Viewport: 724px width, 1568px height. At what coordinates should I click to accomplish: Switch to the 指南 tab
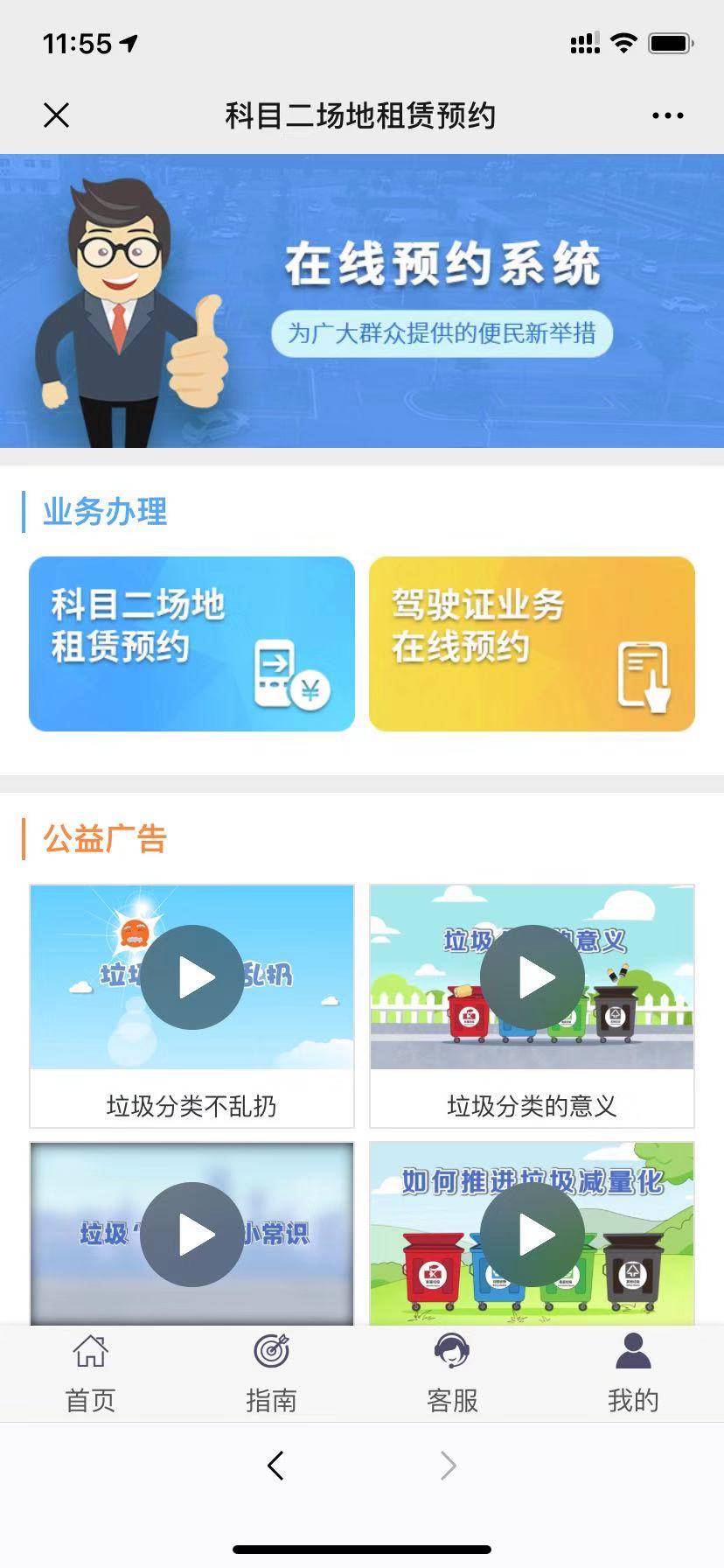[x=271, y=1373]
